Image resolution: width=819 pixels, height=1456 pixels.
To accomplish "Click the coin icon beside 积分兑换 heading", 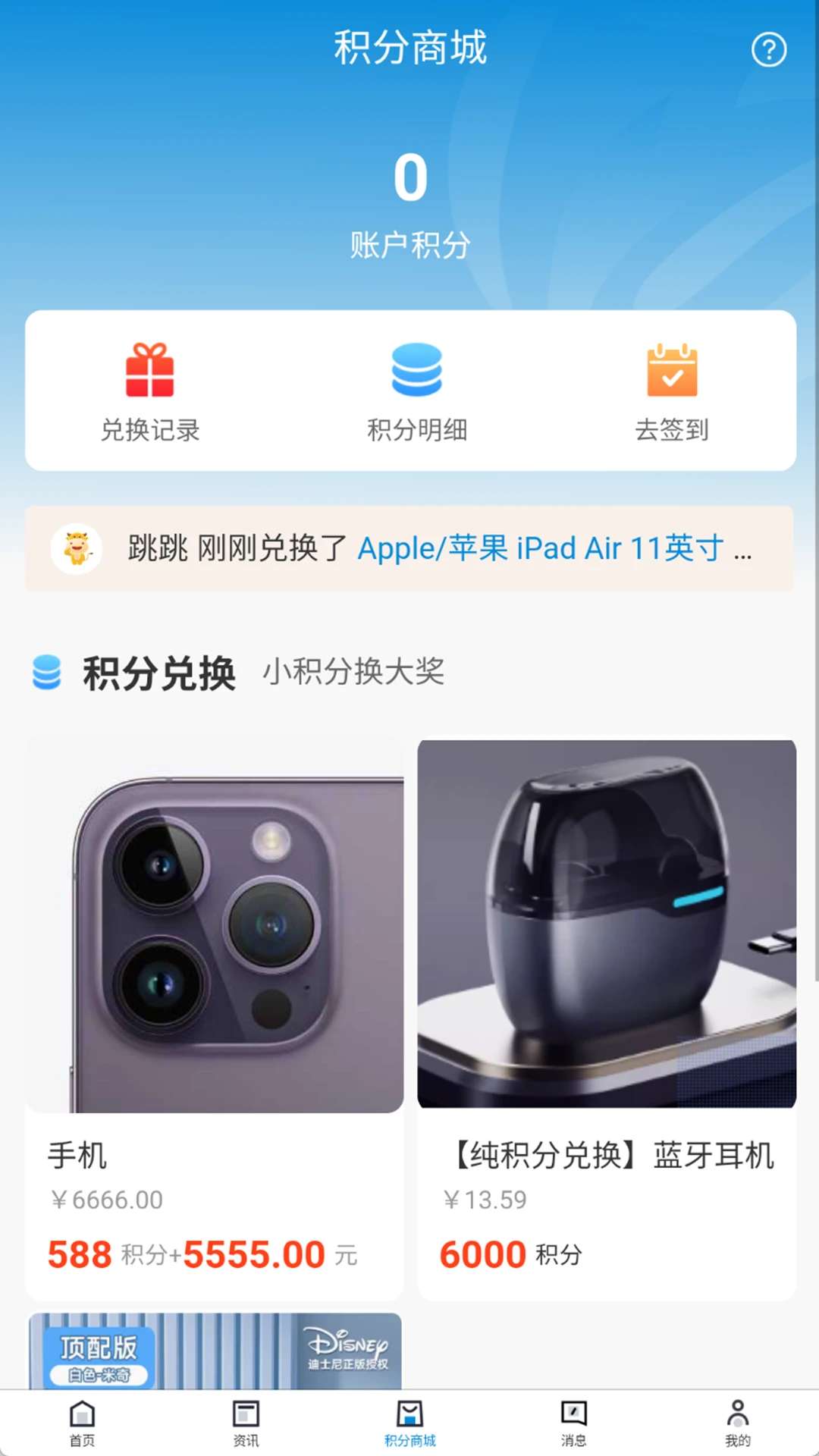I will [x=46, y=672].
